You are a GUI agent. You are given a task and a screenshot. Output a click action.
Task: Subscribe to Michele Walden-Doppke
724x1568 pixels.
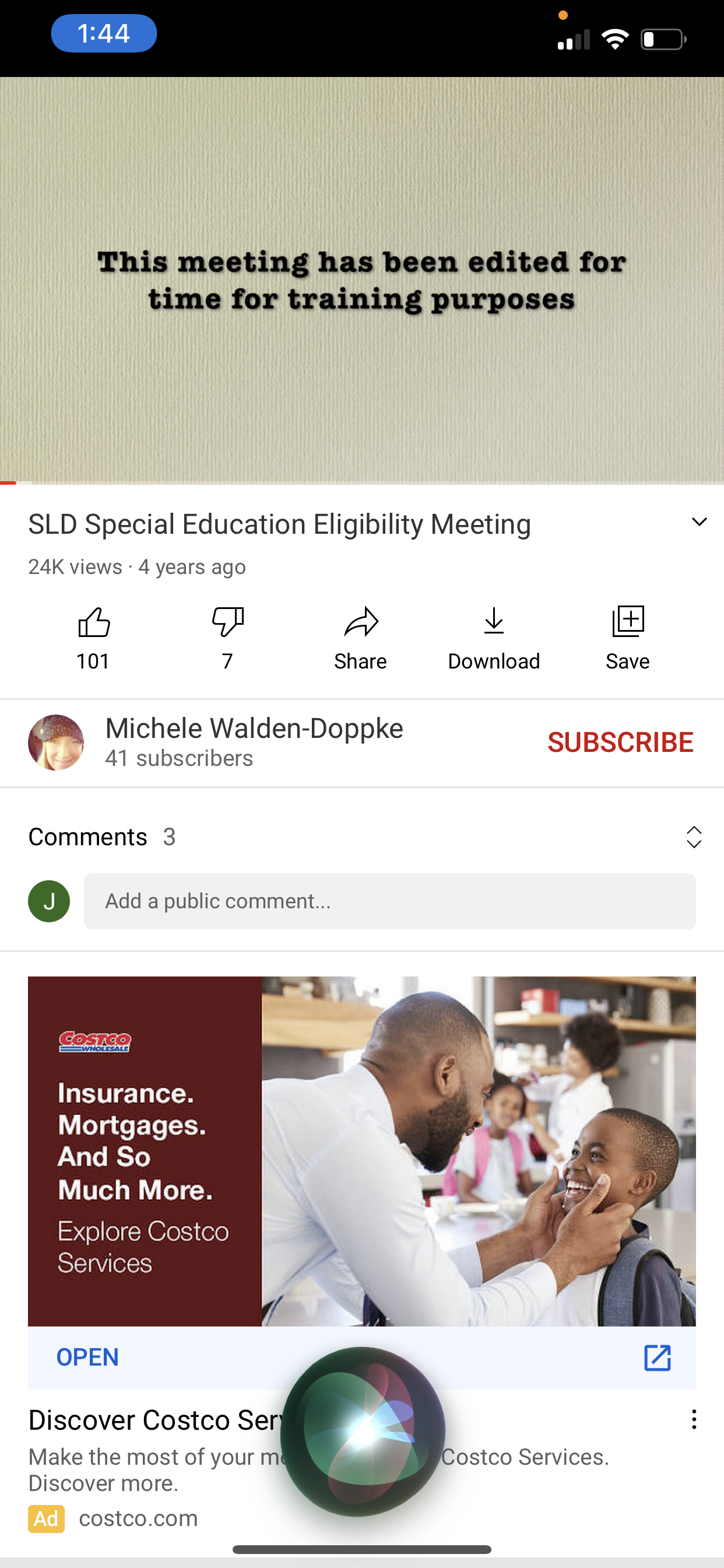[x=620, y=742]
